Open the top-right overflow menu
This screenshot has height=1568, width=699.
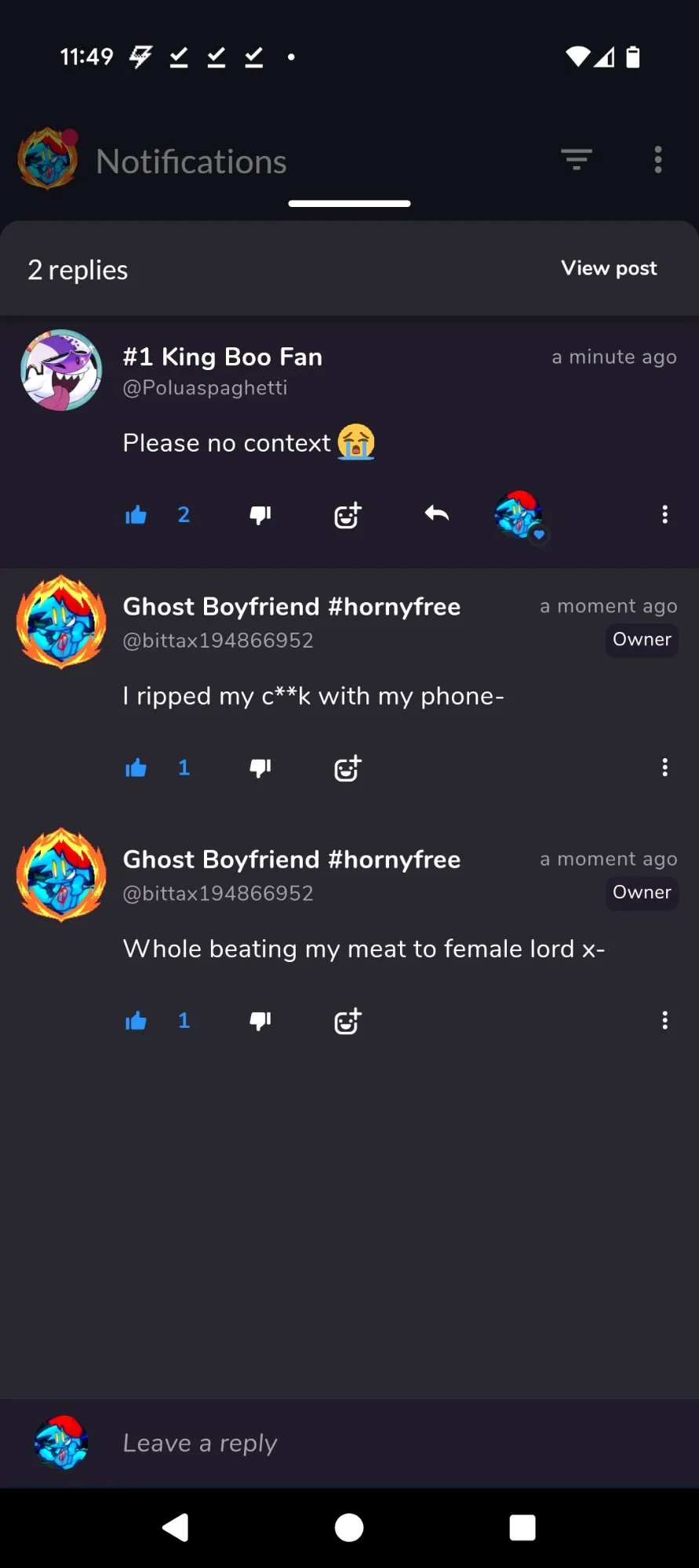pos(658,160)
